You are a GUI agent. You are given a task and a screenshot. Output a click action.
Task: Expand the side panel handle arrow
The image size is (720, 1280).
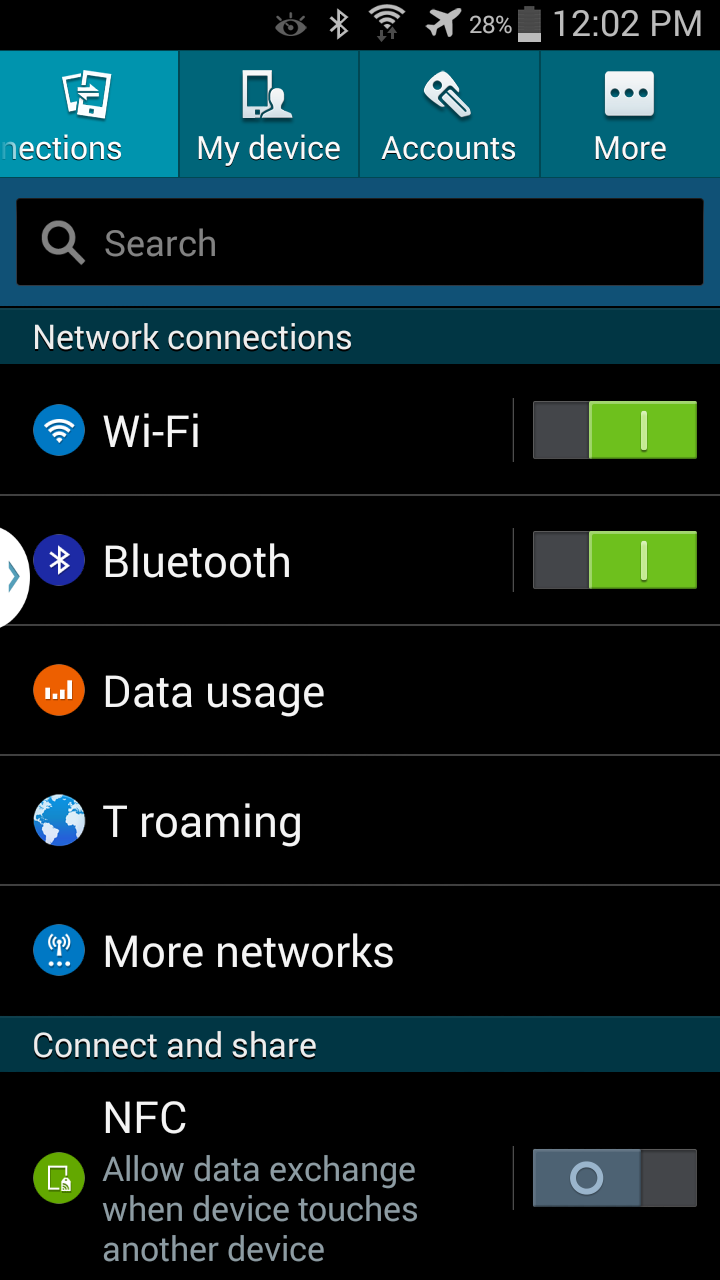(x=13, y=577)
